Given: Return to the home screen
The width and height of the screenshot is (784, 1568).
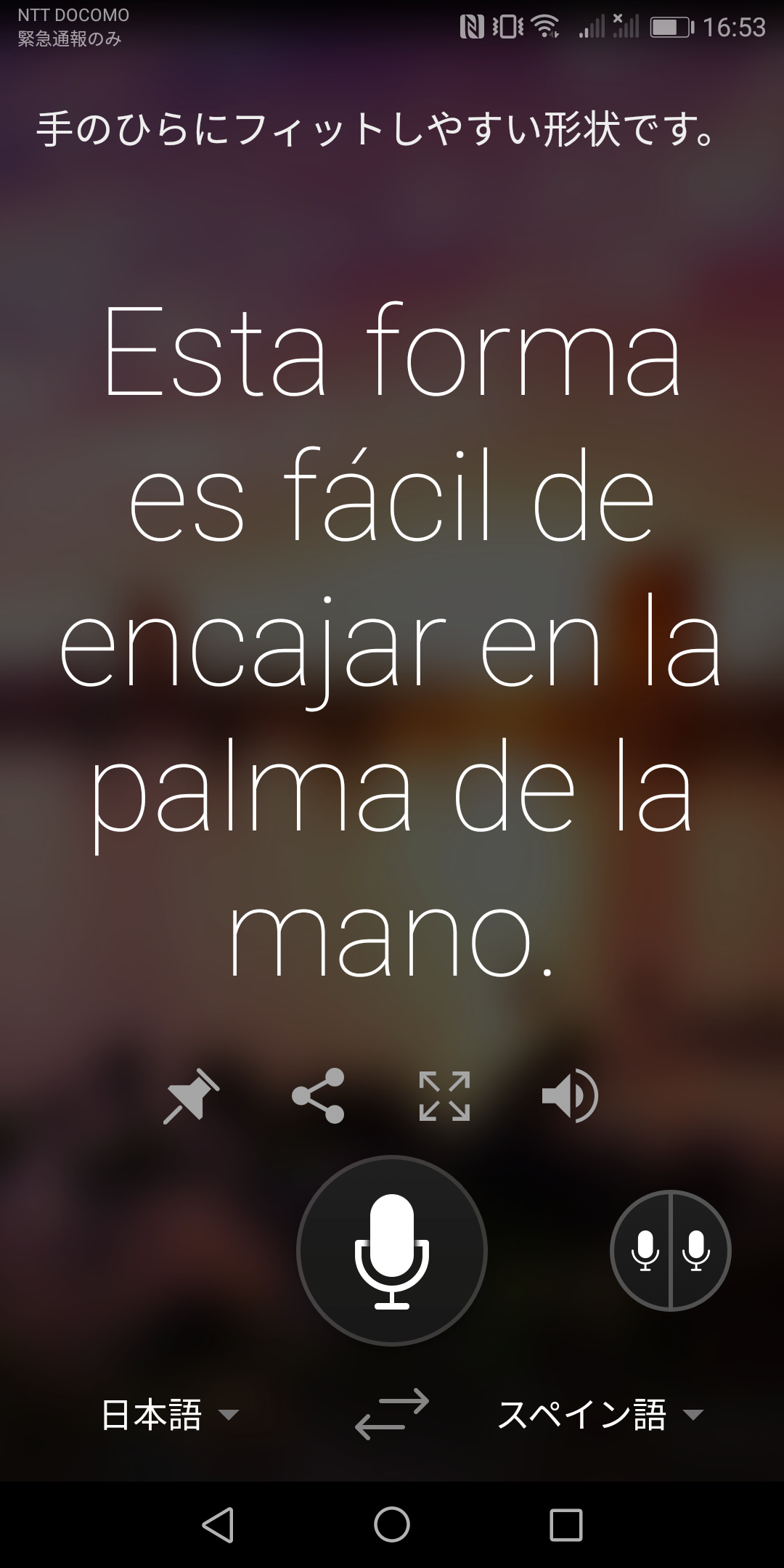Looking at the screenshot, I should [x=392, y=1524].
